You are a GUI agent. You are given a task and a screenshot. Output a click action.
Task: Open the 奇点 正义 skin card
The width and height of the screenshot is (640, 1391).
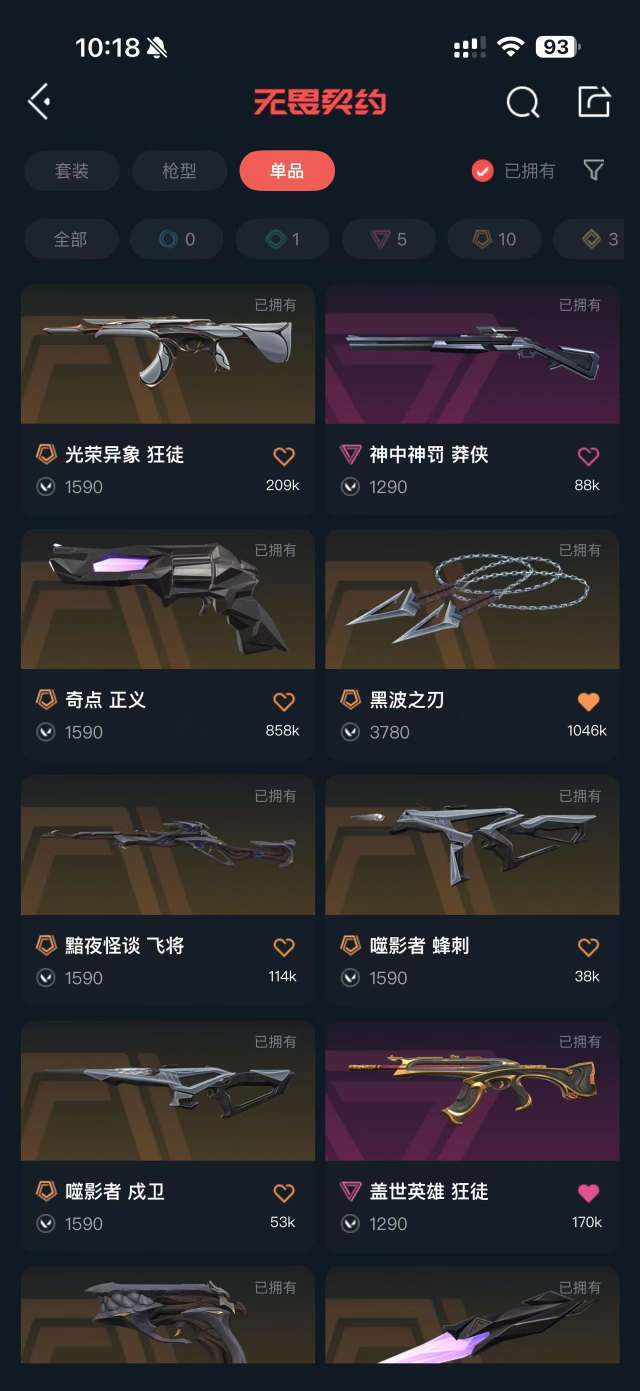pos(168,645)
